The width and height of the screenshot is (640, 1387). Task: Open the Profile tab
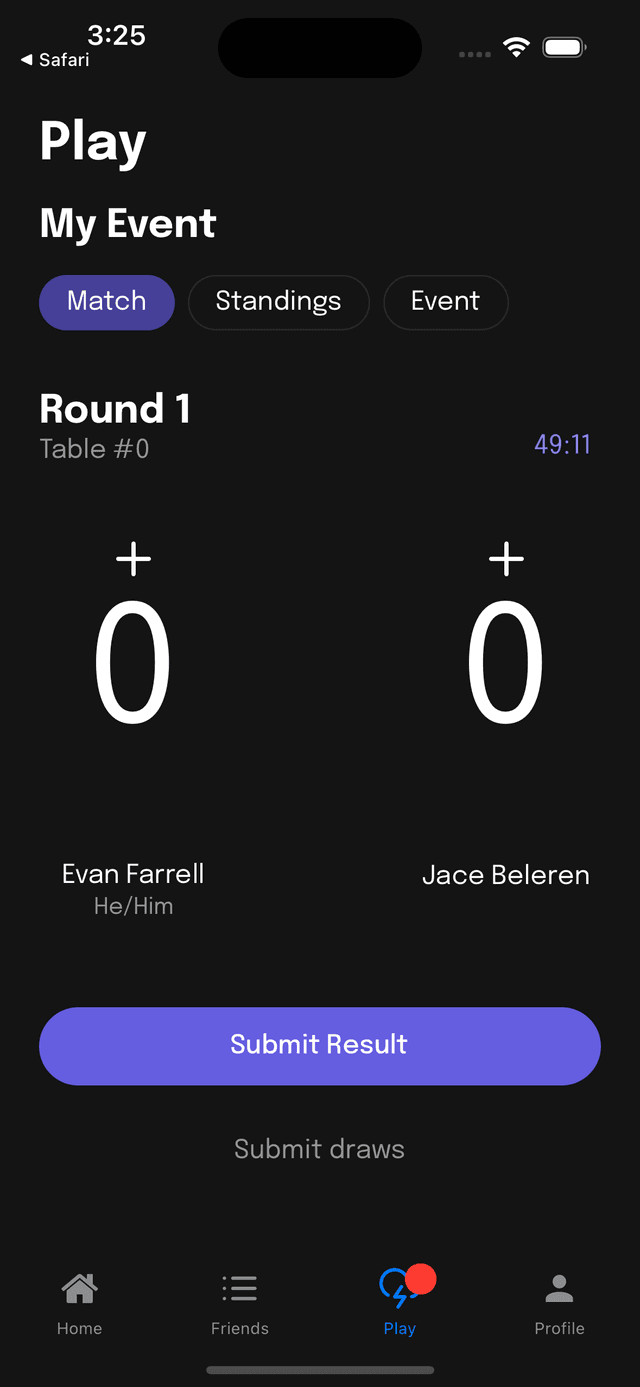(559, 1303)
